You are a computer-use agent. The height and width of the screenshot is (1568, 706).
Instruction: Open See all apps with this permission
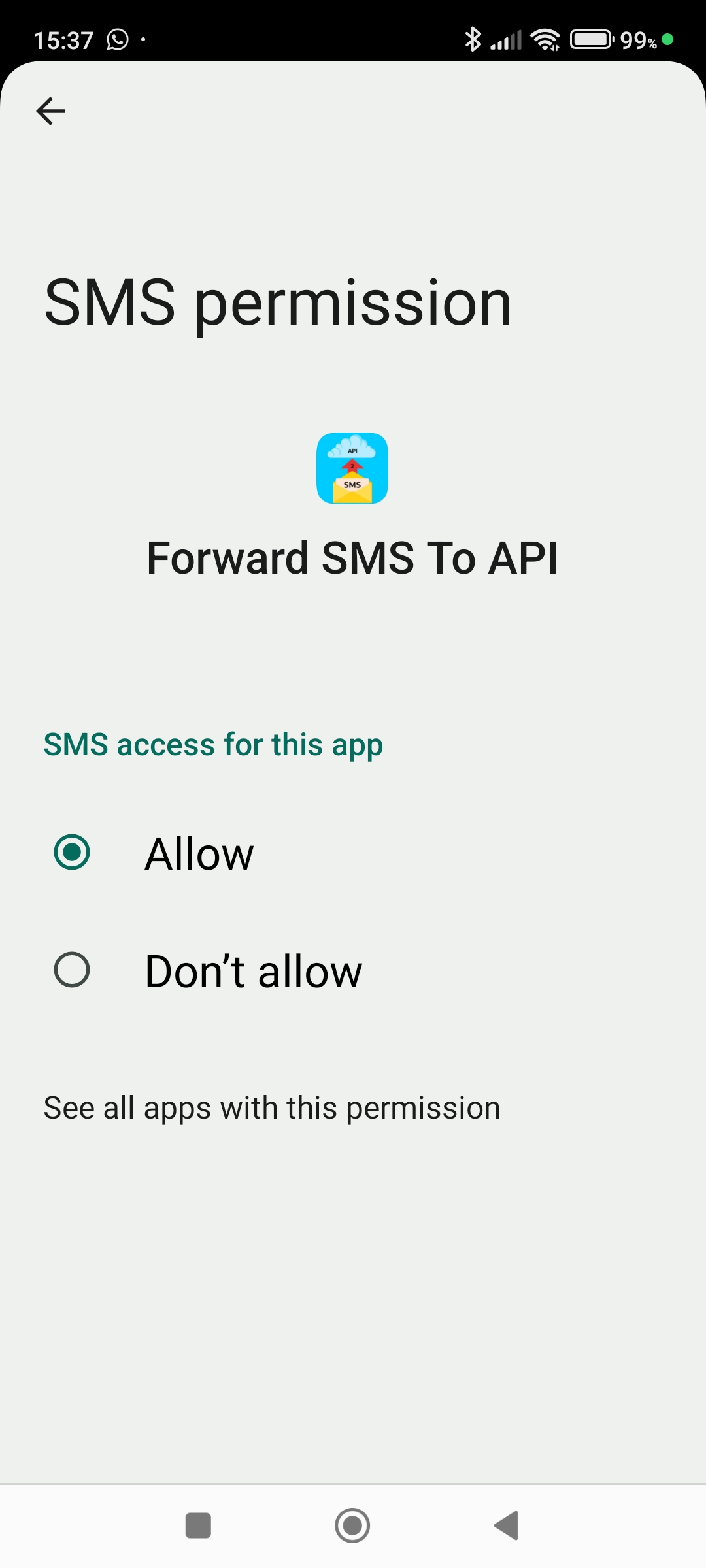coord(272,1108)
